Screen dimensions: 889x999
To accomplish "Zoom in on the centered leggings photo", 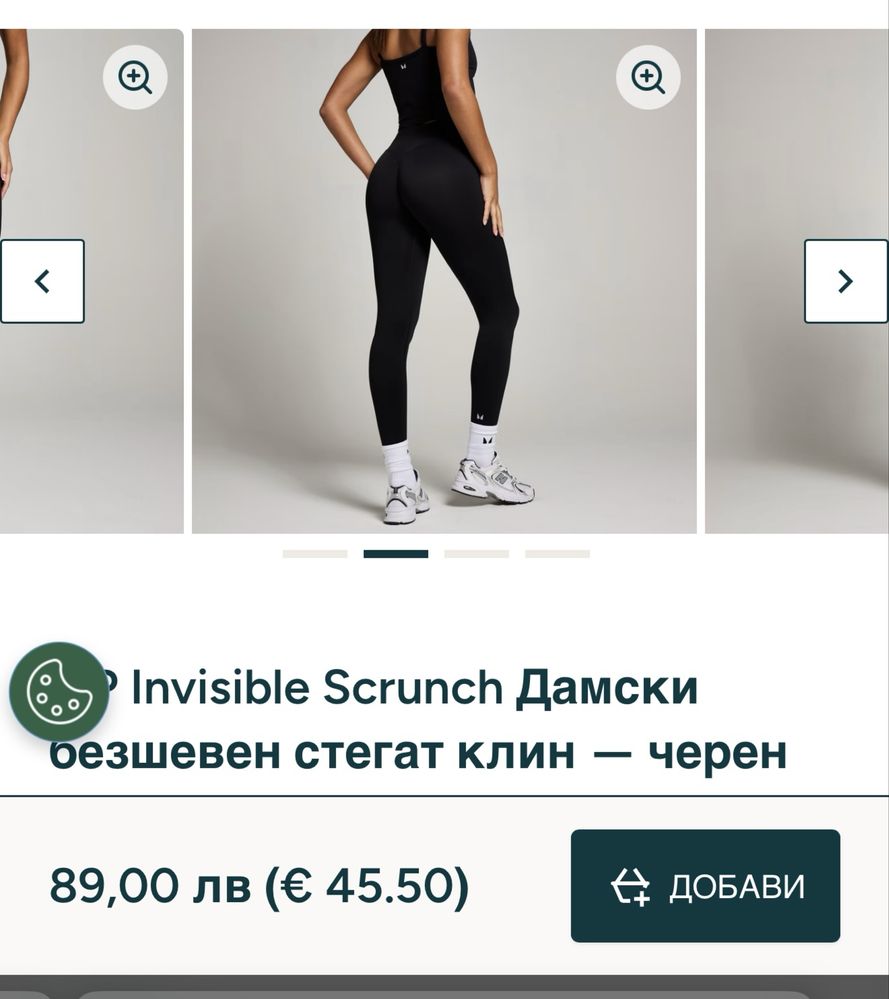I will pos(648,77).
